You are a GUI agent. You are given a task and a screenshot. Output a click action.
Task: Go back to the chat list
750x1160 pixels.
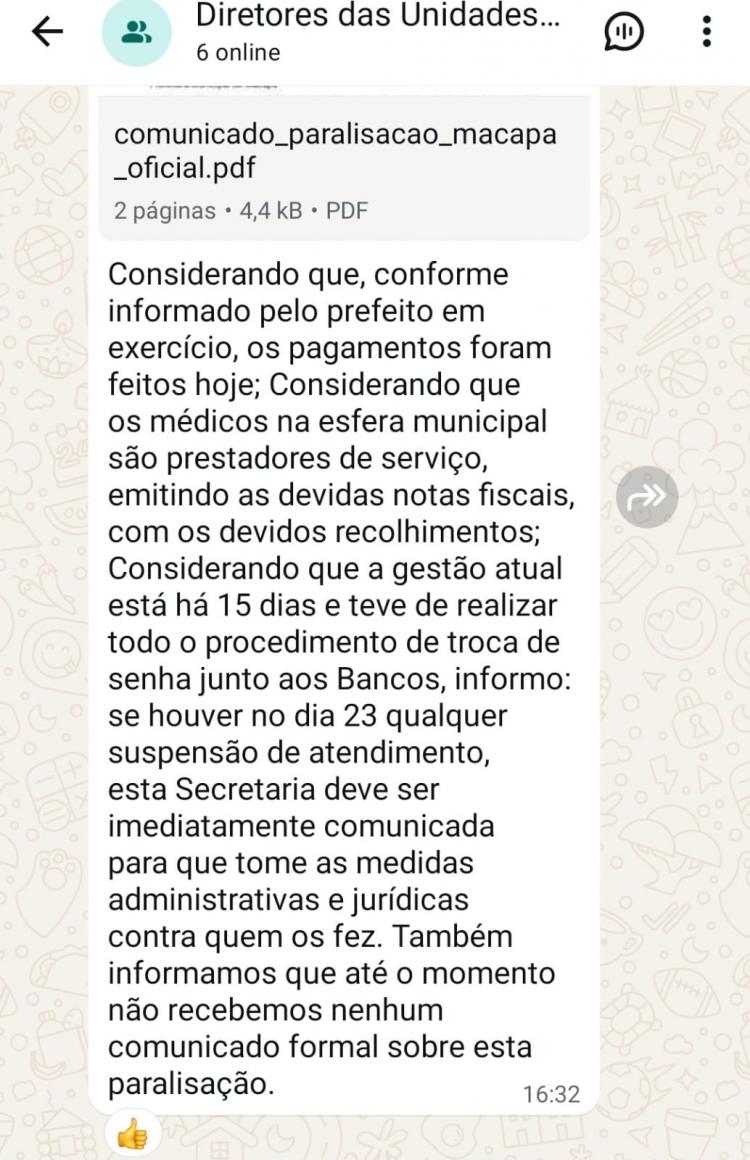[47, 32]
